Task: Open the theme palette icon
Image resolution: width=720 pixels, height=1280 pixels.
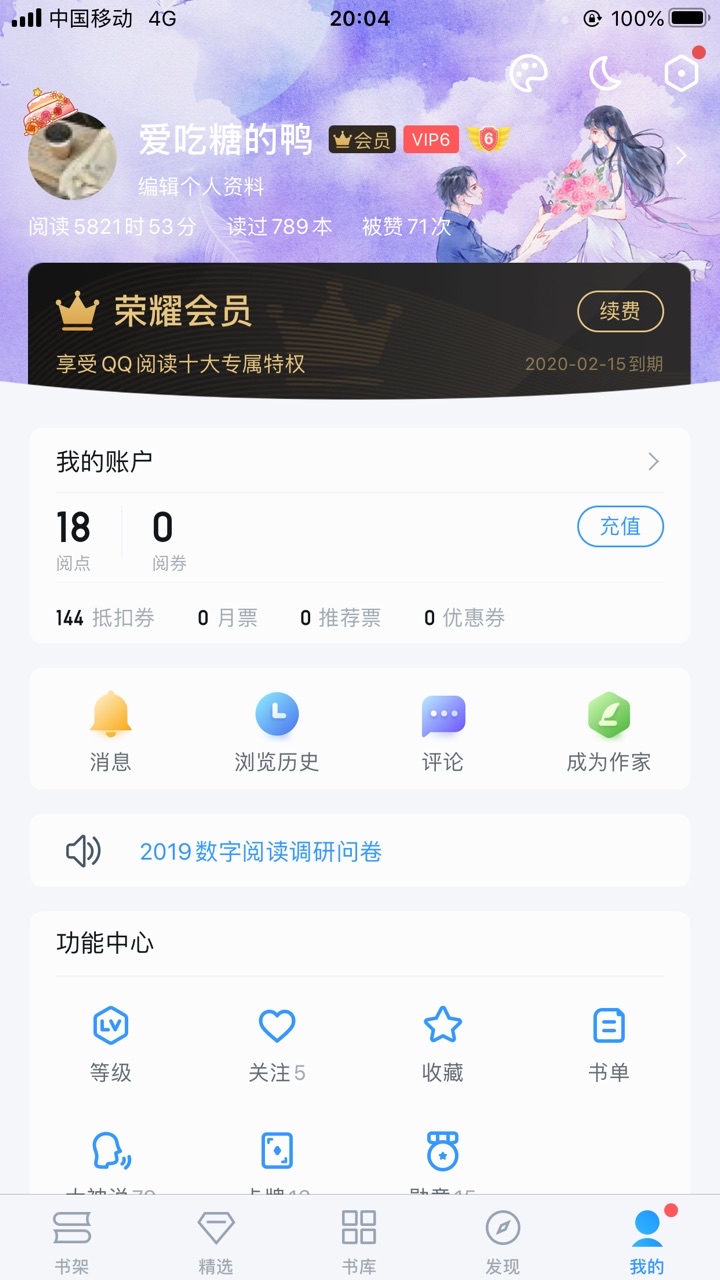Action: pos(528,75)
